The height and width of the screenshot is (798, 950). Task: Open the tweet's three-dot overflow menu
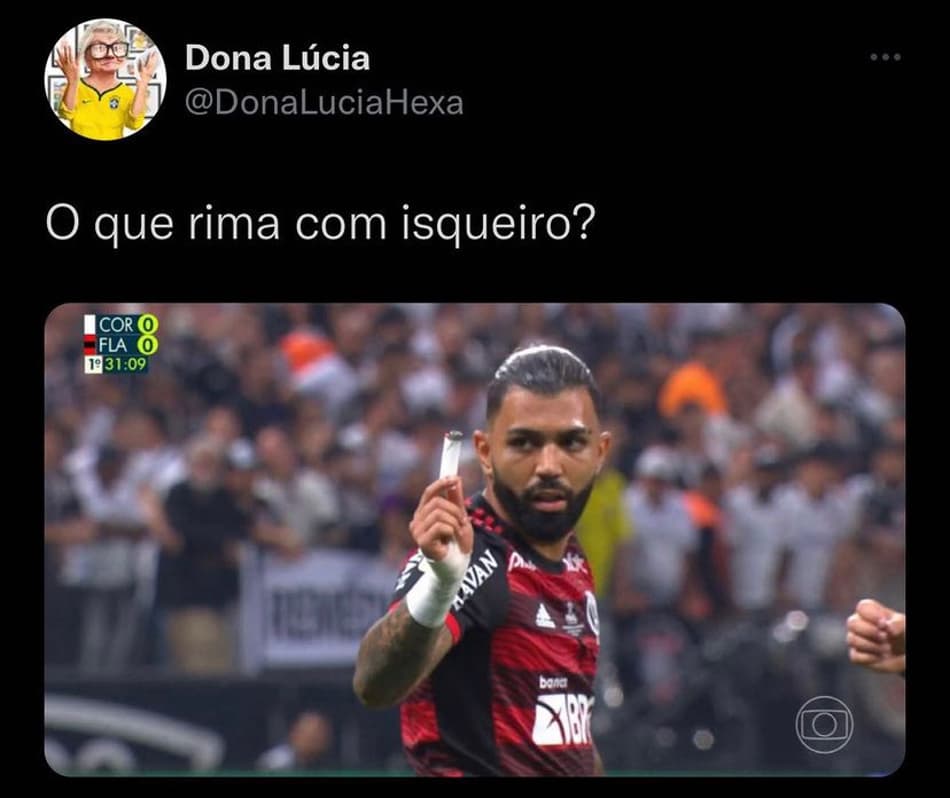tap(885, 57)
